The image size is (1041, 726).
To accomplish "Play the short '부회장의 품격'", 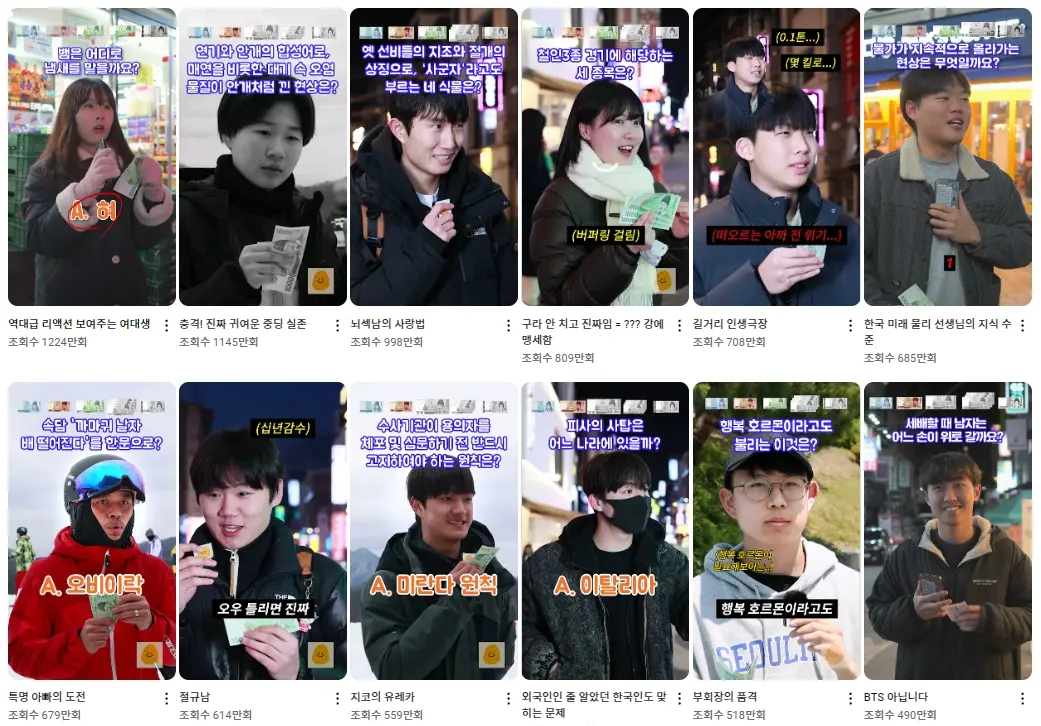I will click(x=776, y=531).
